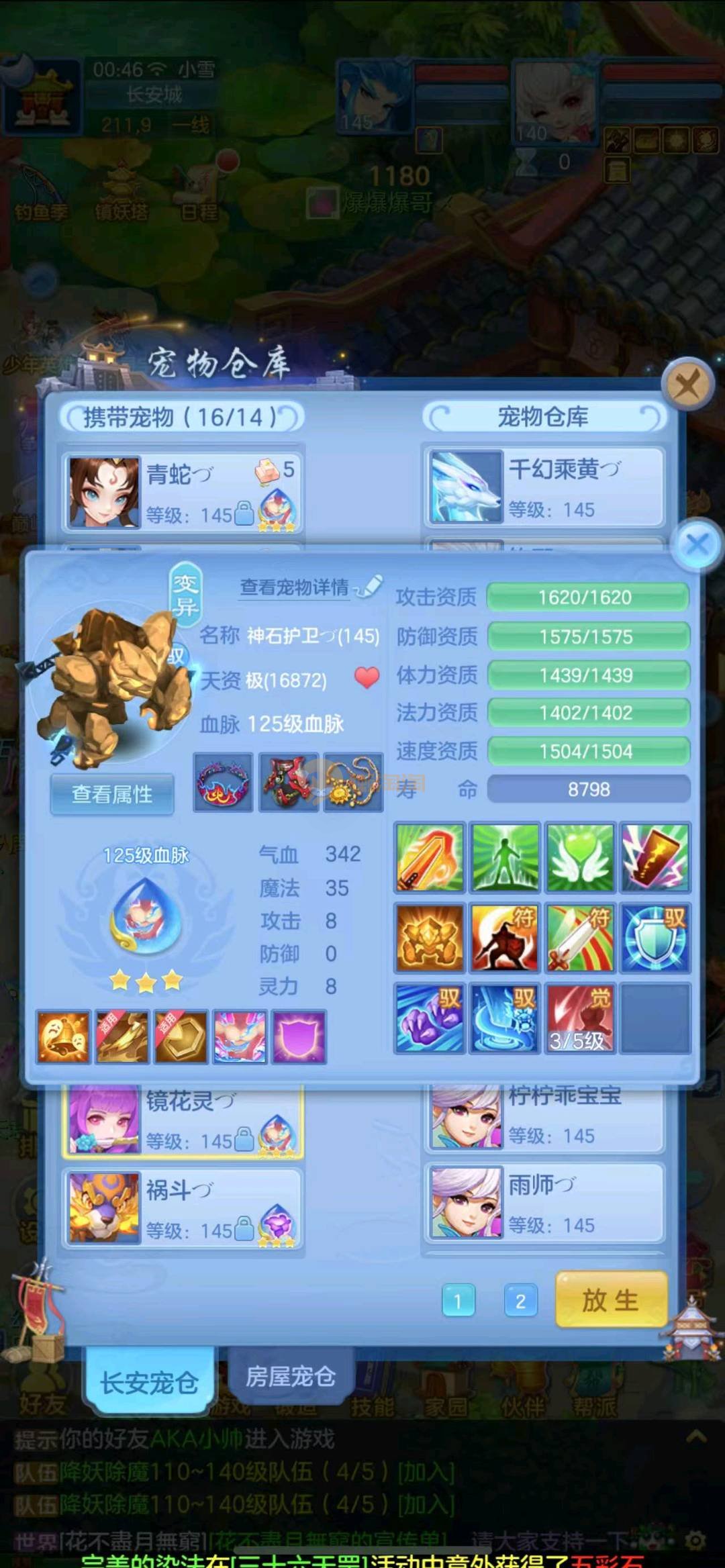Switch to 长安宠仓 tab

tap(149, 1382)
